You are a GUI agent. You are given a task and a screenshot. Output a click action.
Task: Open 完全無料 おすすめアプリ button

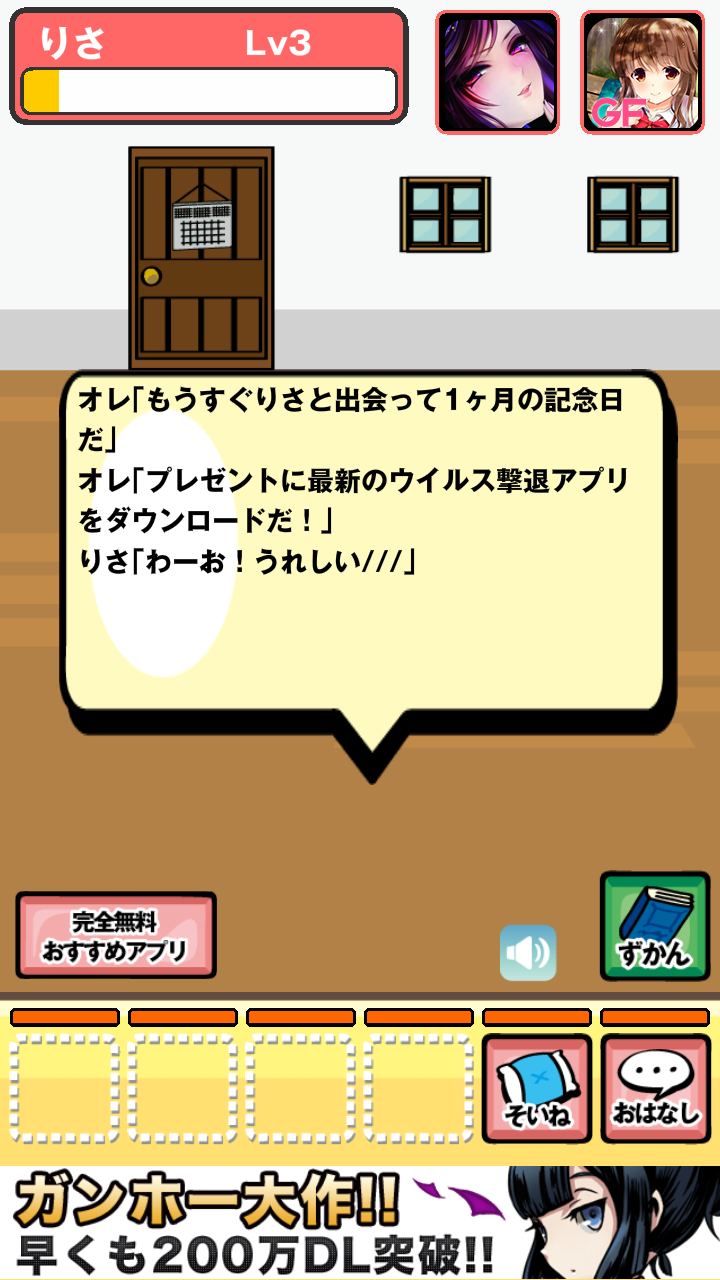pyautogui.click(x=116, y=936)
